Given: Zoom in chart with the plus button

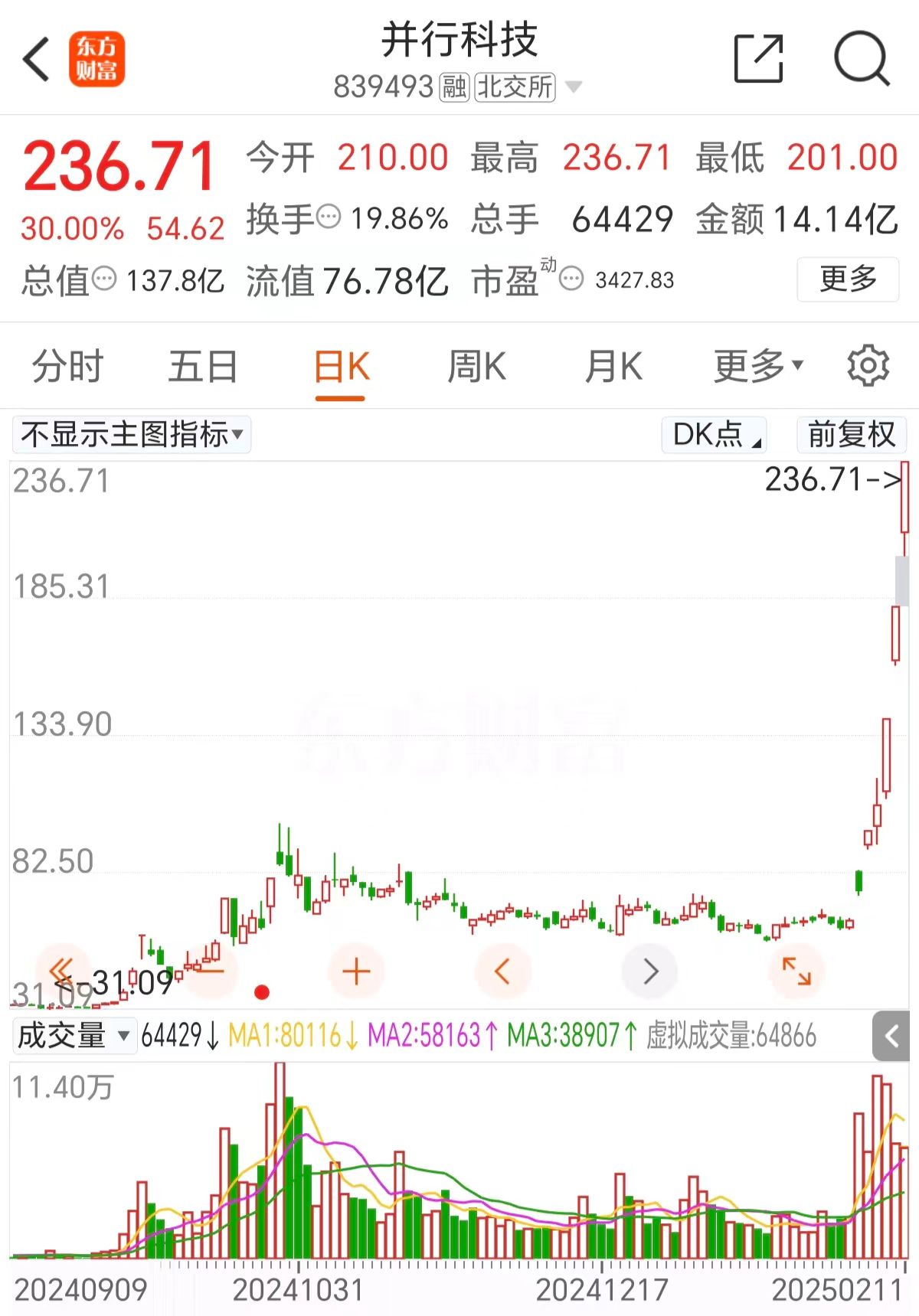Looking at the screenshot, I should (x=356, y=971).
